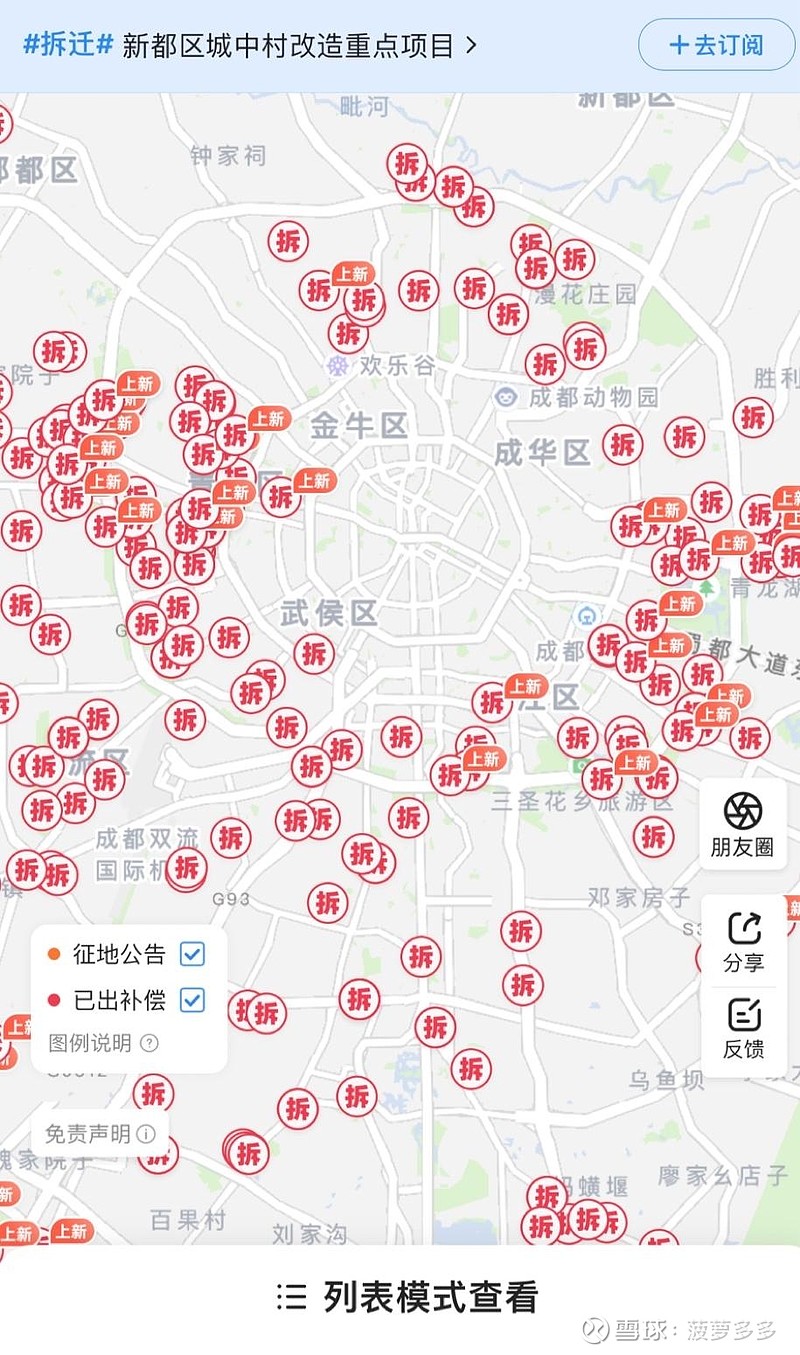Screen dimensions: 800x1355
Task: Uncheck the 已出补偿 checkbox
Action: click(x=192, y=999)
